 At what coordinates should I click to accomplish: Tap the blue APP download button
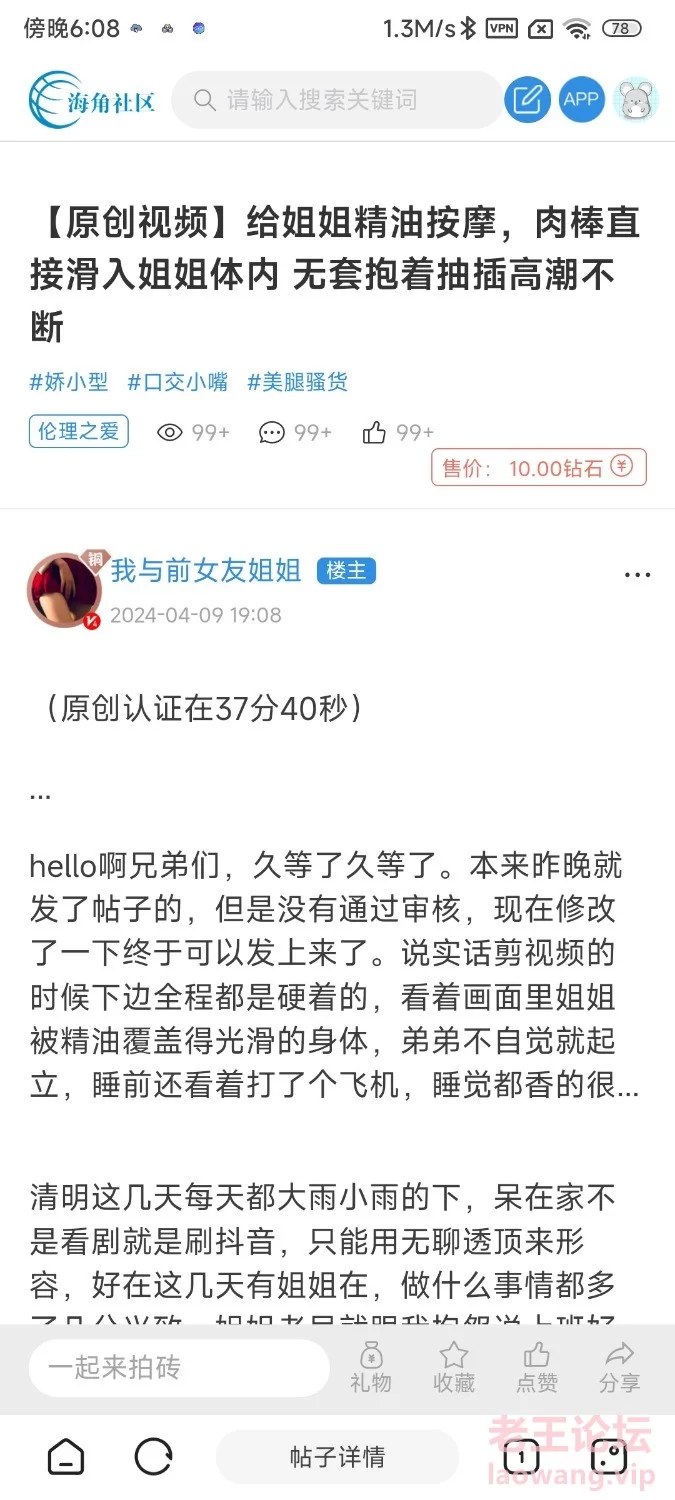pos(581,99)
